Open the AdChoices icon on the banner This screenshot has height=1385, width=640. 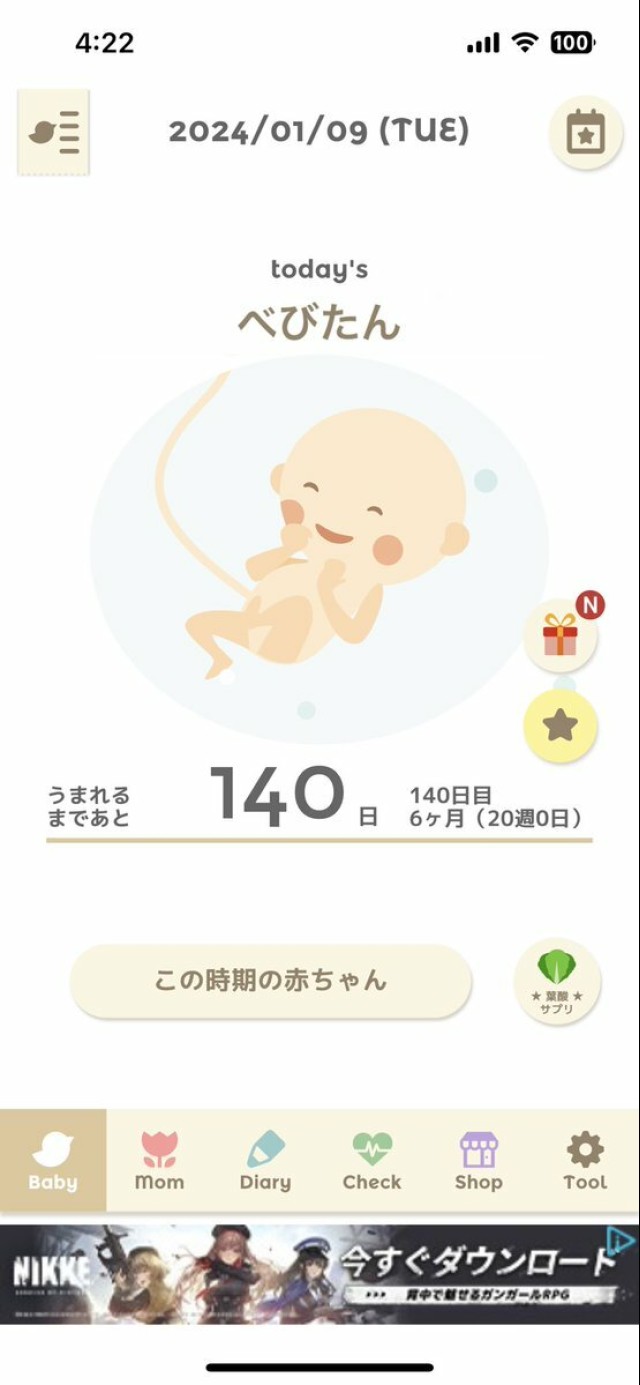pos(622,1240)
